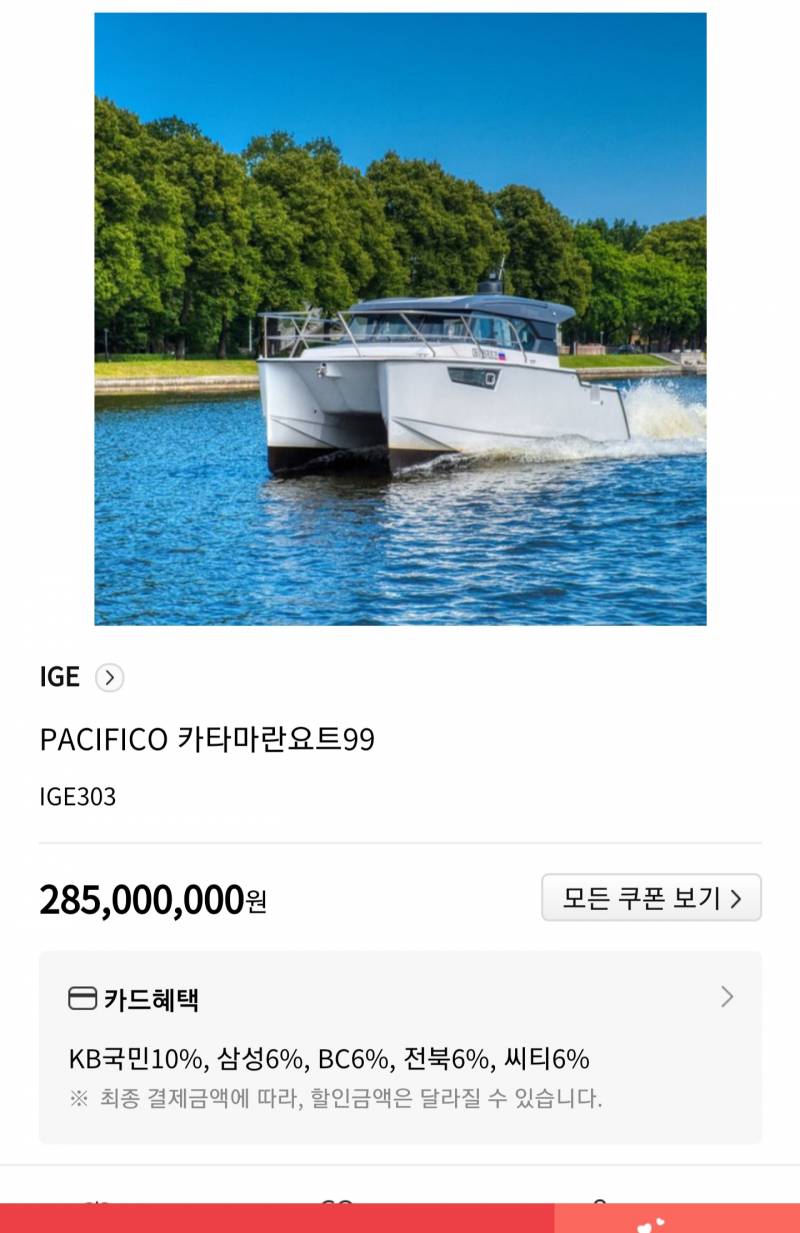This screenshot has width=800, height=1233.
Task: Tap the red purchase button at bottom
Action: coord(277,1219)
